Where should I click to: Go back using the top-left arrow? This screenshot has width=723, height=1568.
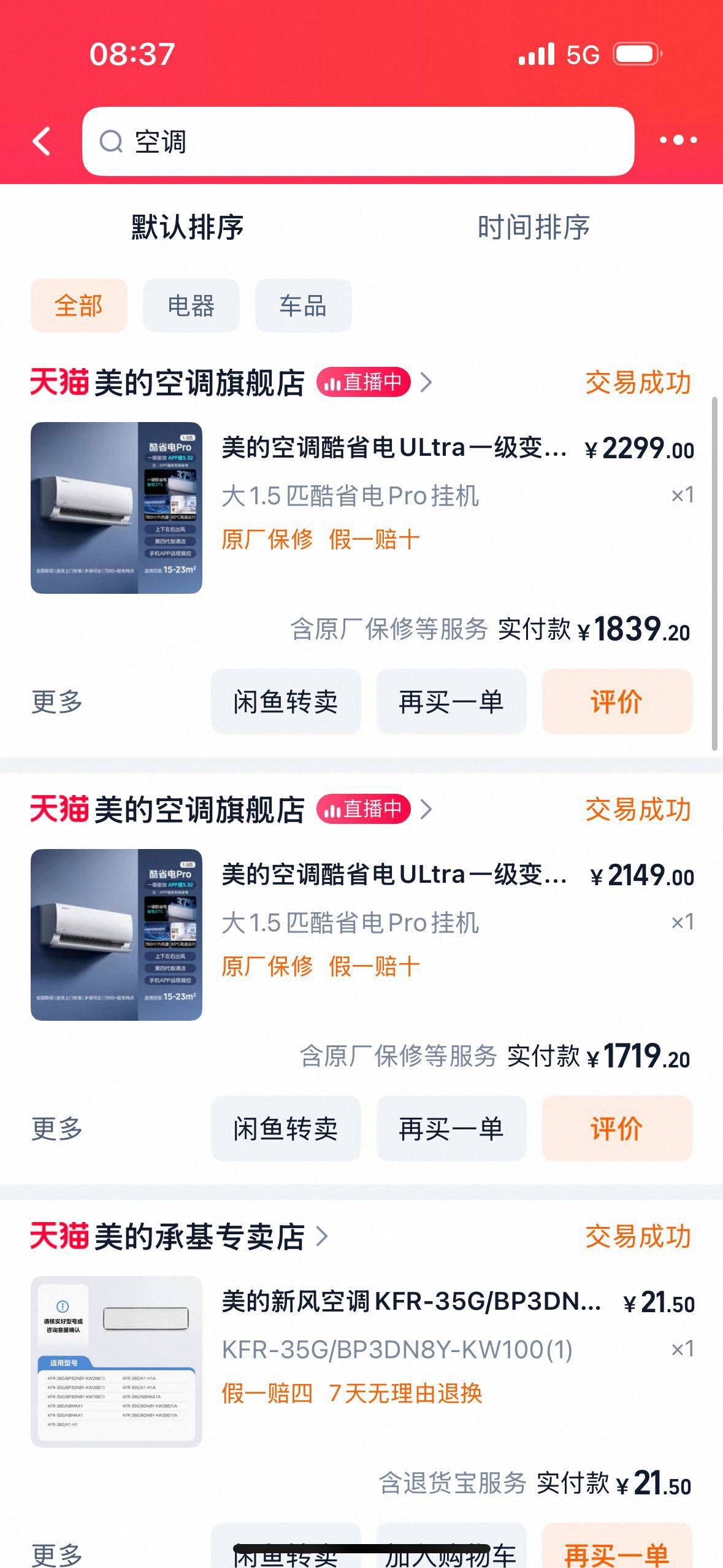coord(42,142)
